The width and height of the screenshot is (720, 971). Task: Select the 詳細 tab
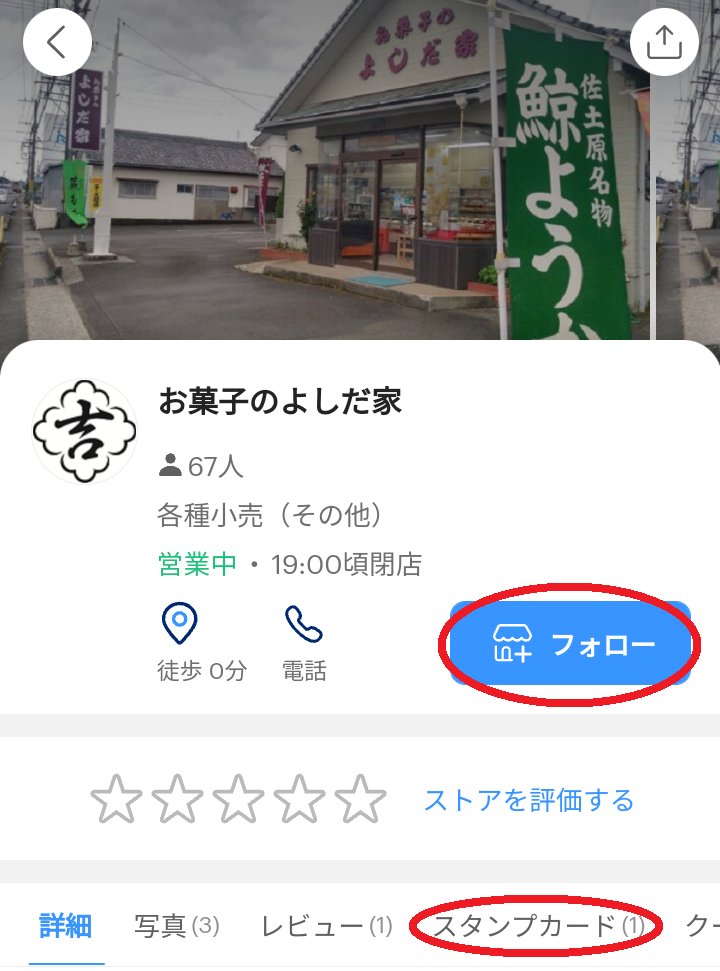65,927
